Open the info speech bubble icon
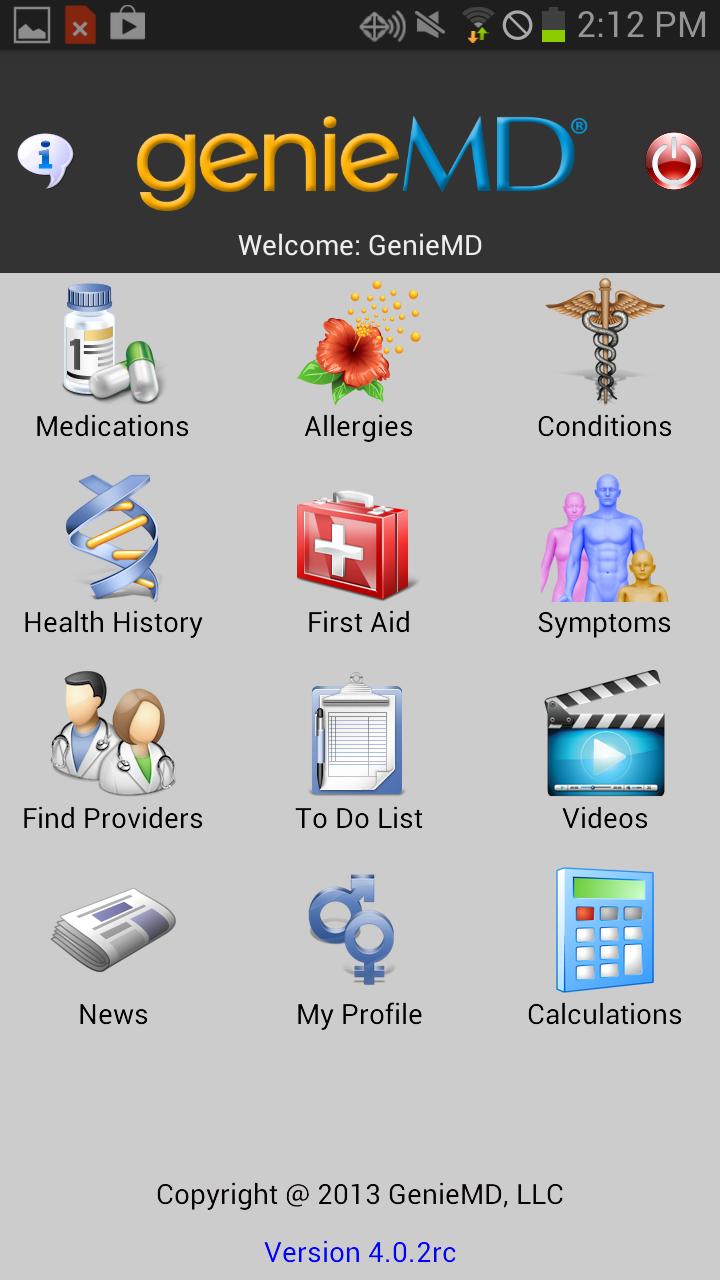The height and width of the screenshot is (1280, 720). [45, 160]
